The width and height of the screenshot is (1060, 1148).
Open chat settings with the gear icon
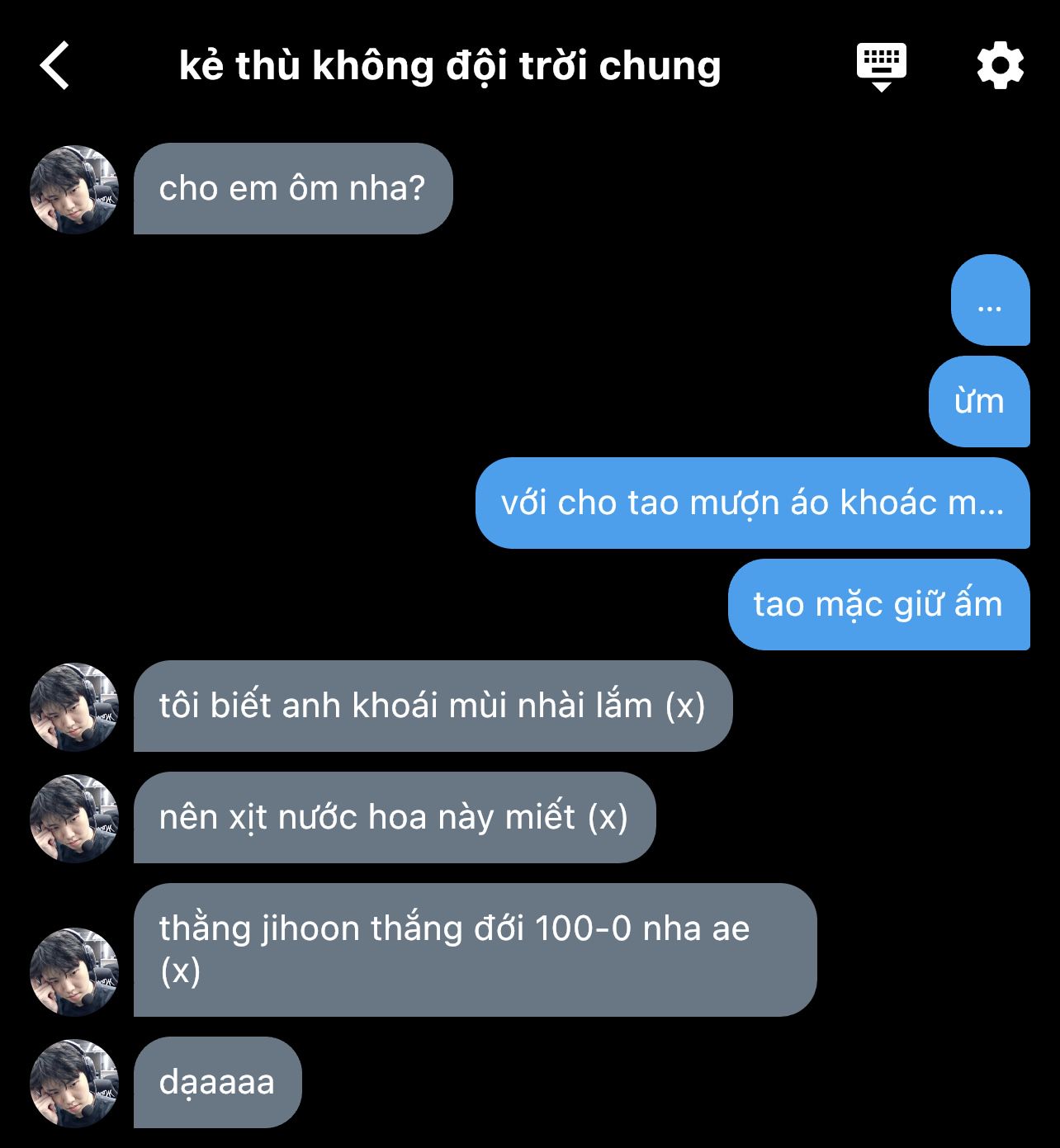click(1000, 65)
